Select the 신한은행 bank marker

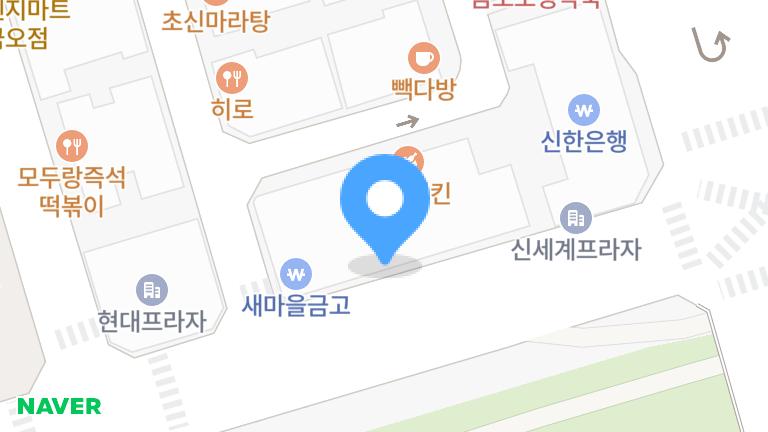pos(583,109)
